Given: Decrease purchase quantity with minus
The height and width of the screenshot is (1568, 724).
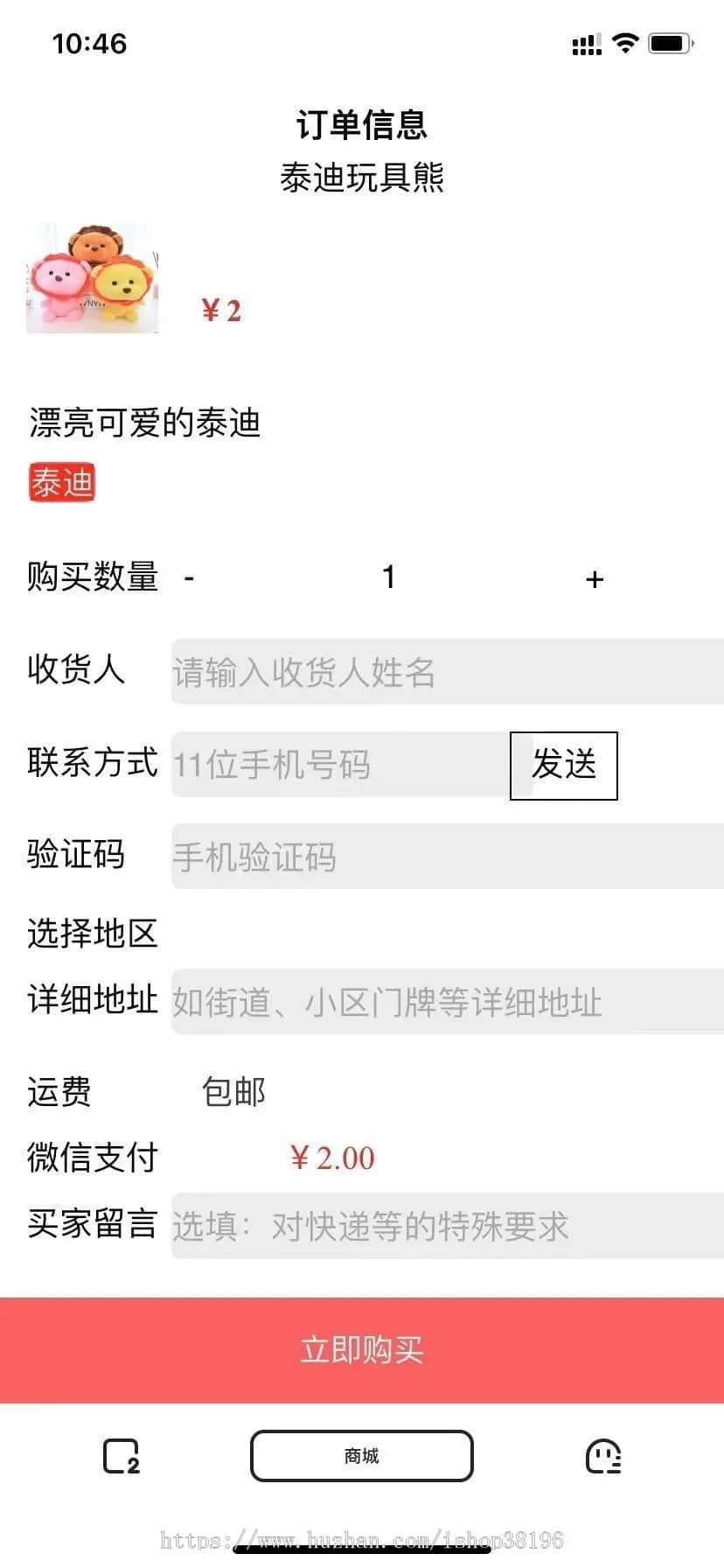Looking at the screenshot, I should pyautogui.click(x=189, y=578).
